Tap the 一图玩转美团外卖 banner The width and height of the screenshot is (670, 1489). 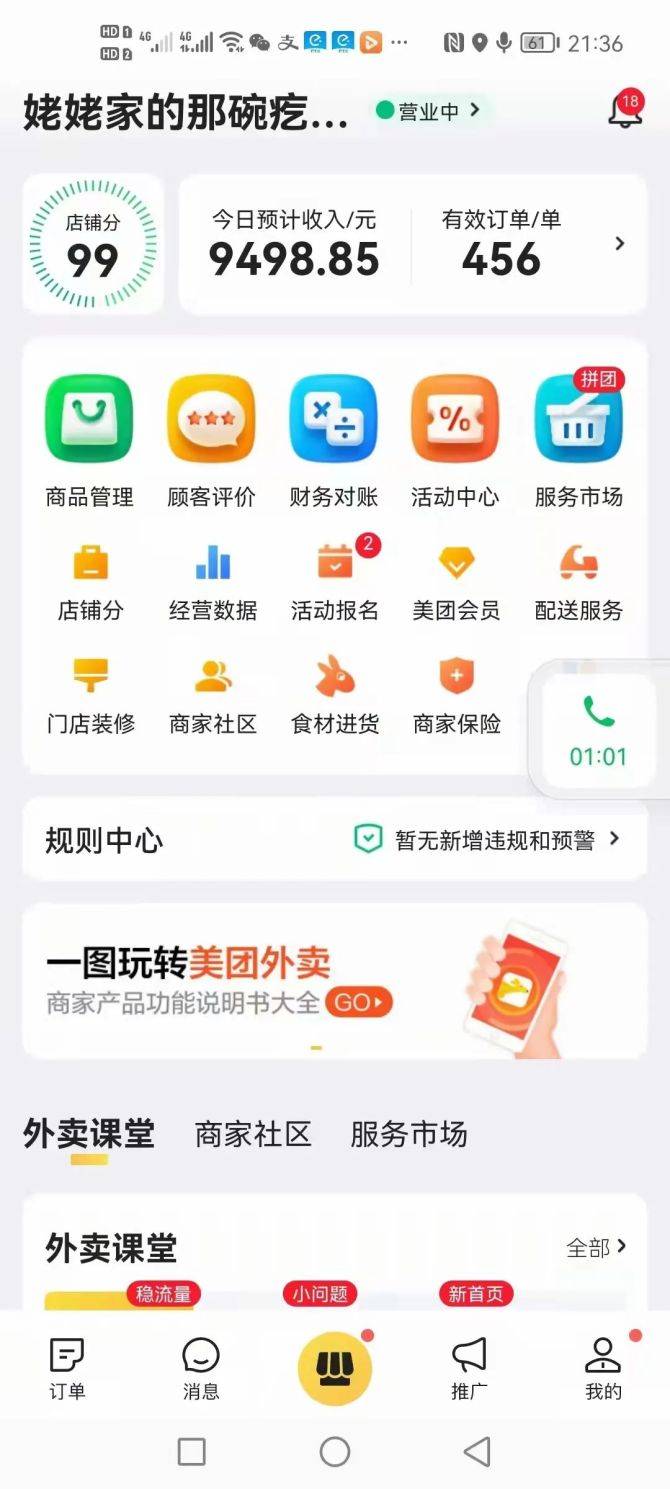(x=334, y=981)
